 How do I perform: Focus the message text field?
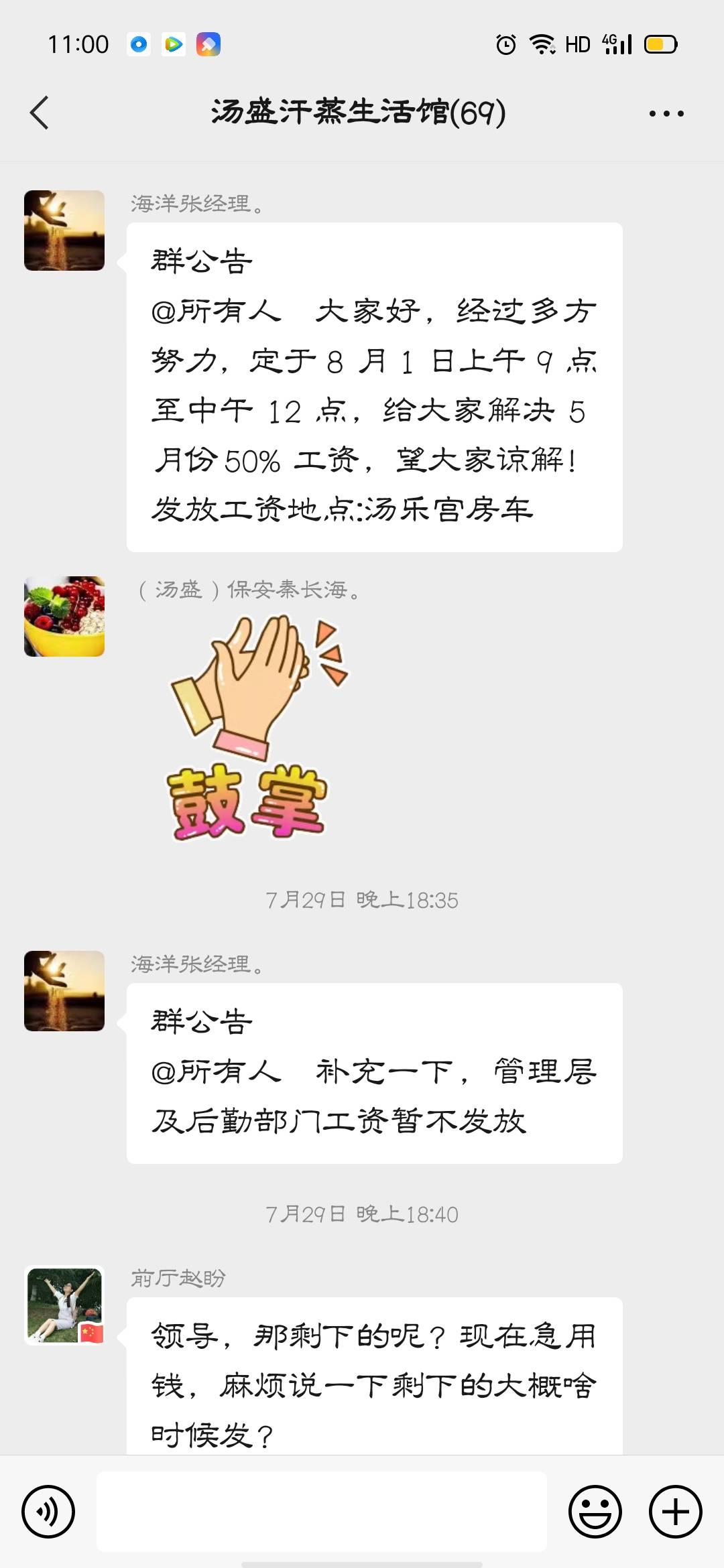(x=322, y=1511)
